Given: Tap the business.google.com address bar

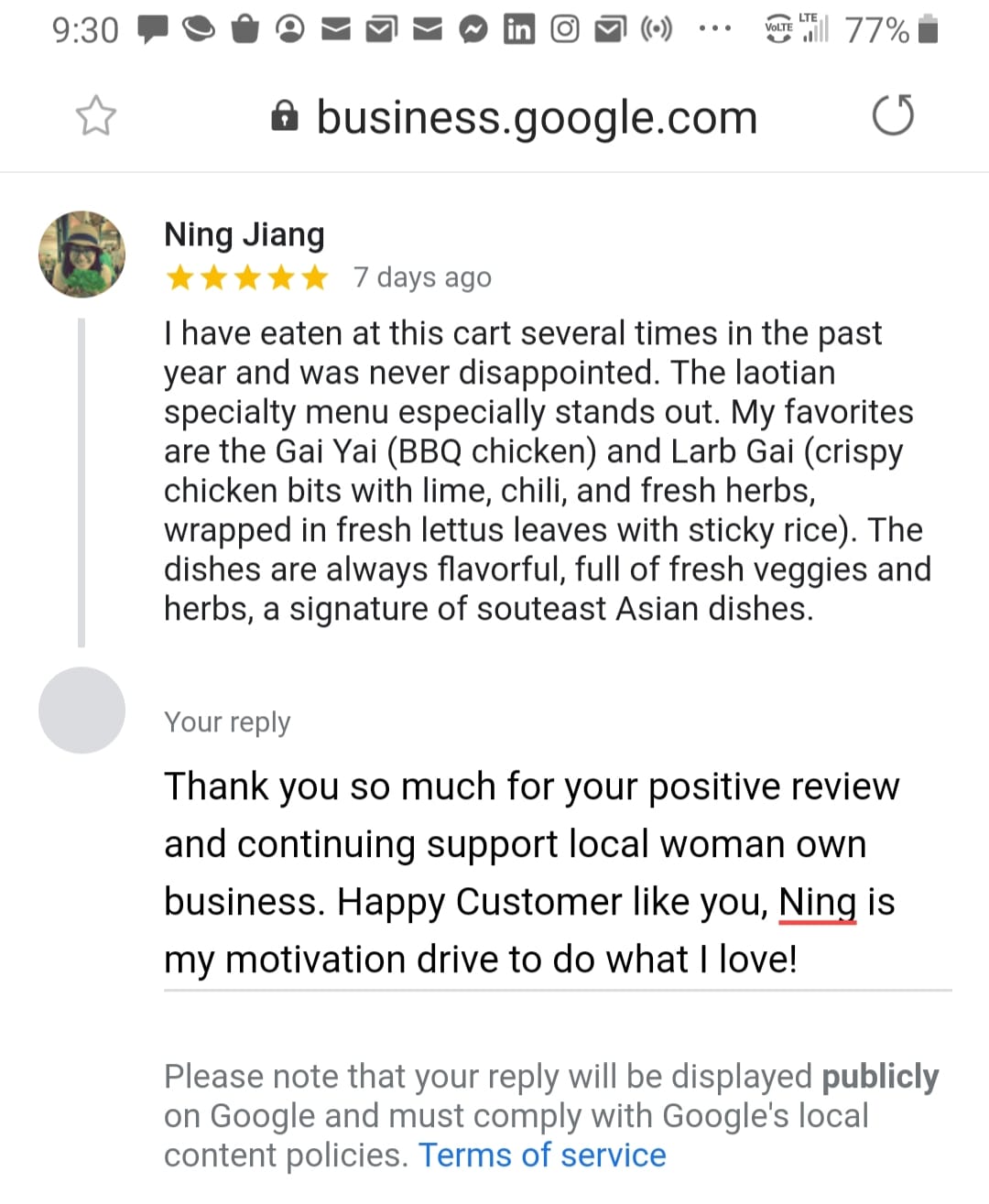Looking at the screenshot, I should (536, 118).
